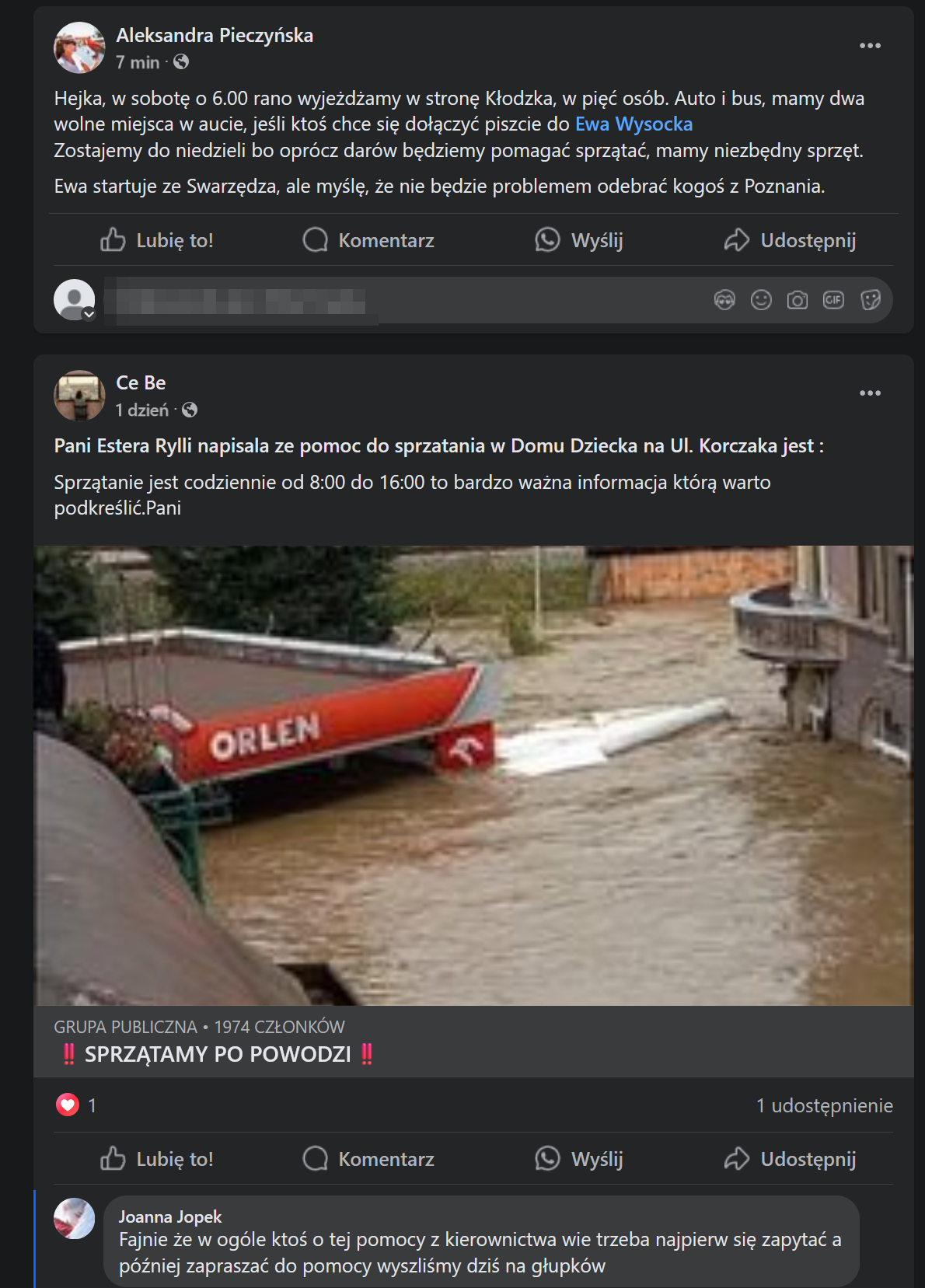Open Joanna Jopek's profile from her comment

click(x=169, y=1216)
